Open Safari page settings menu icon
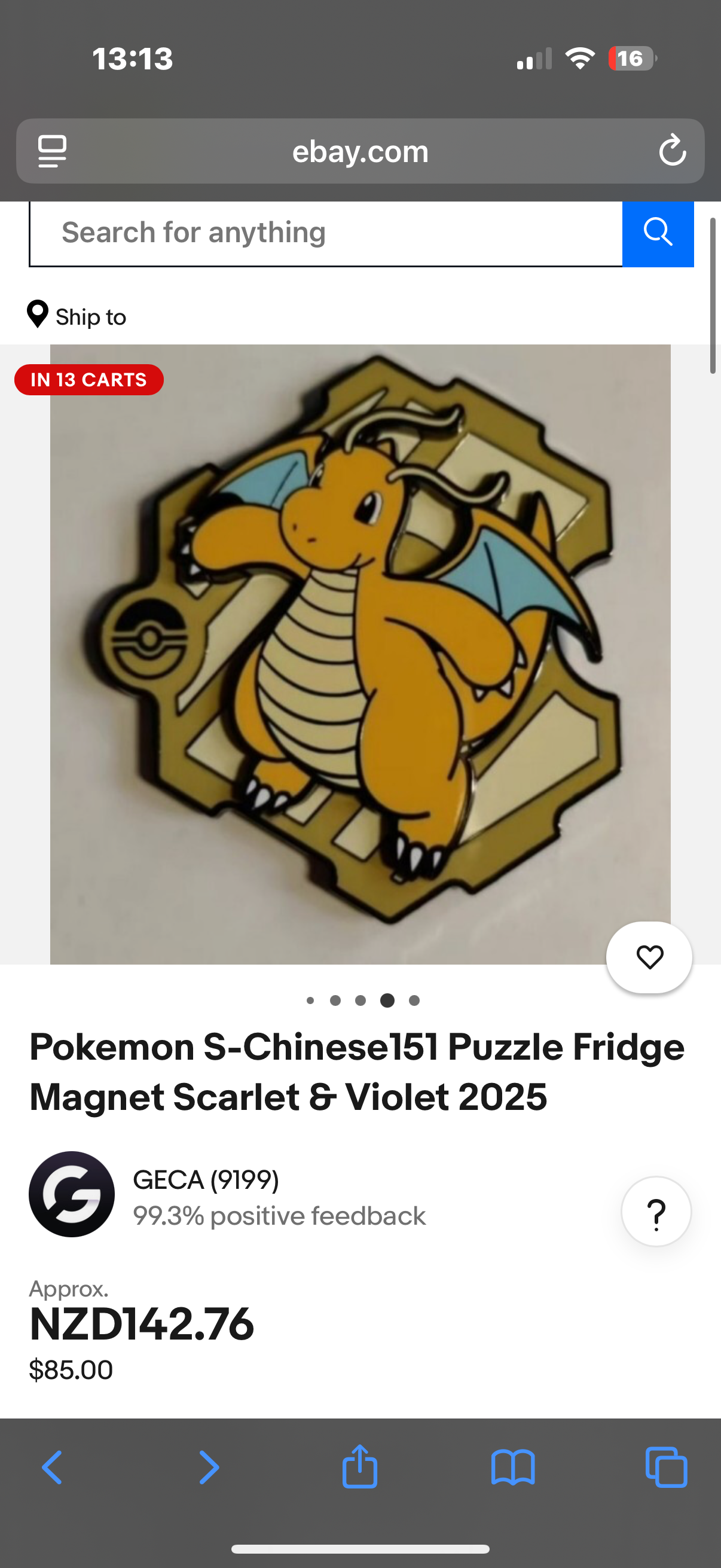 53,151
